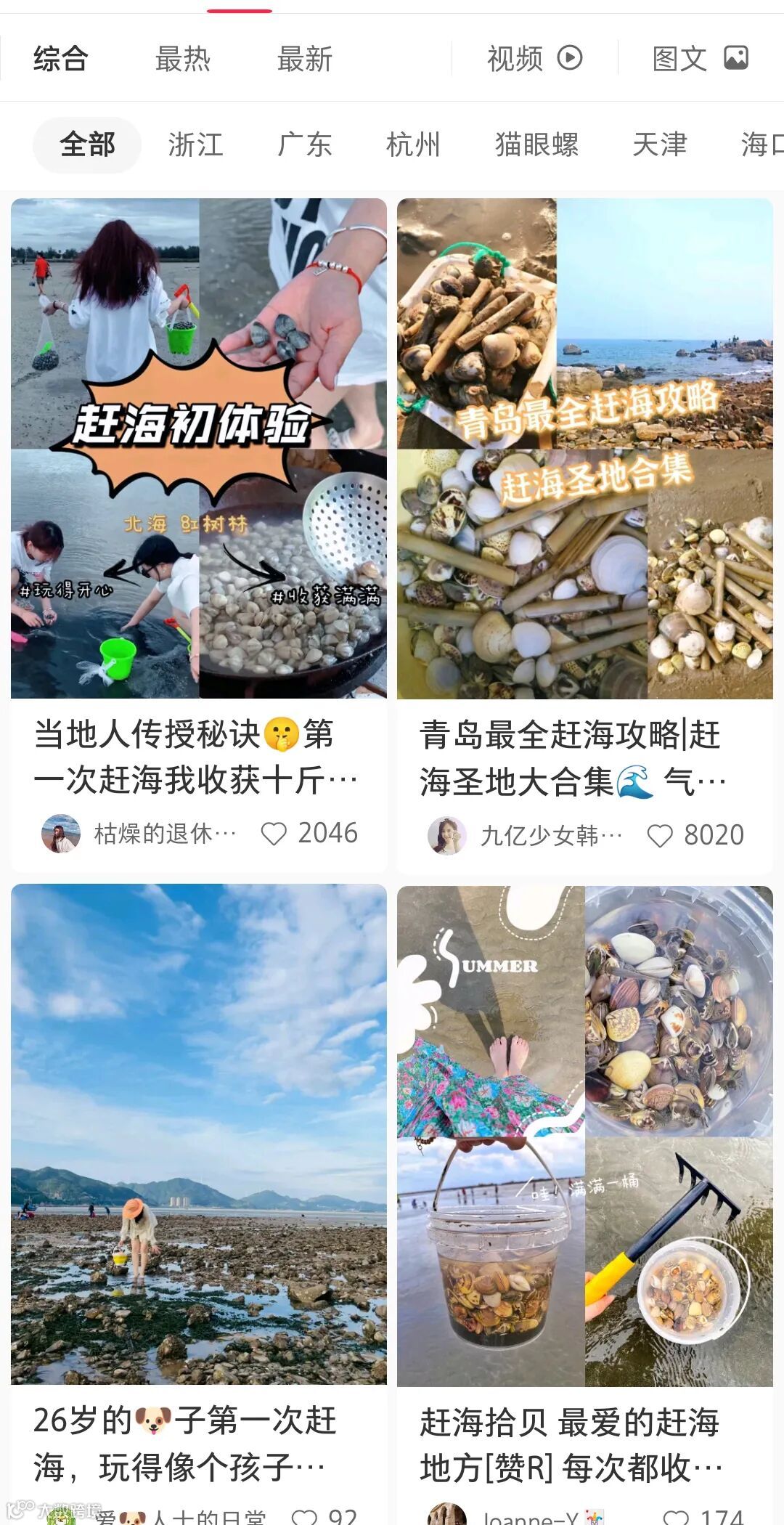Tap the 猫眼螺 topic chip
Image resolution: width=784 pixels, height=1525 pixels.
536,145
